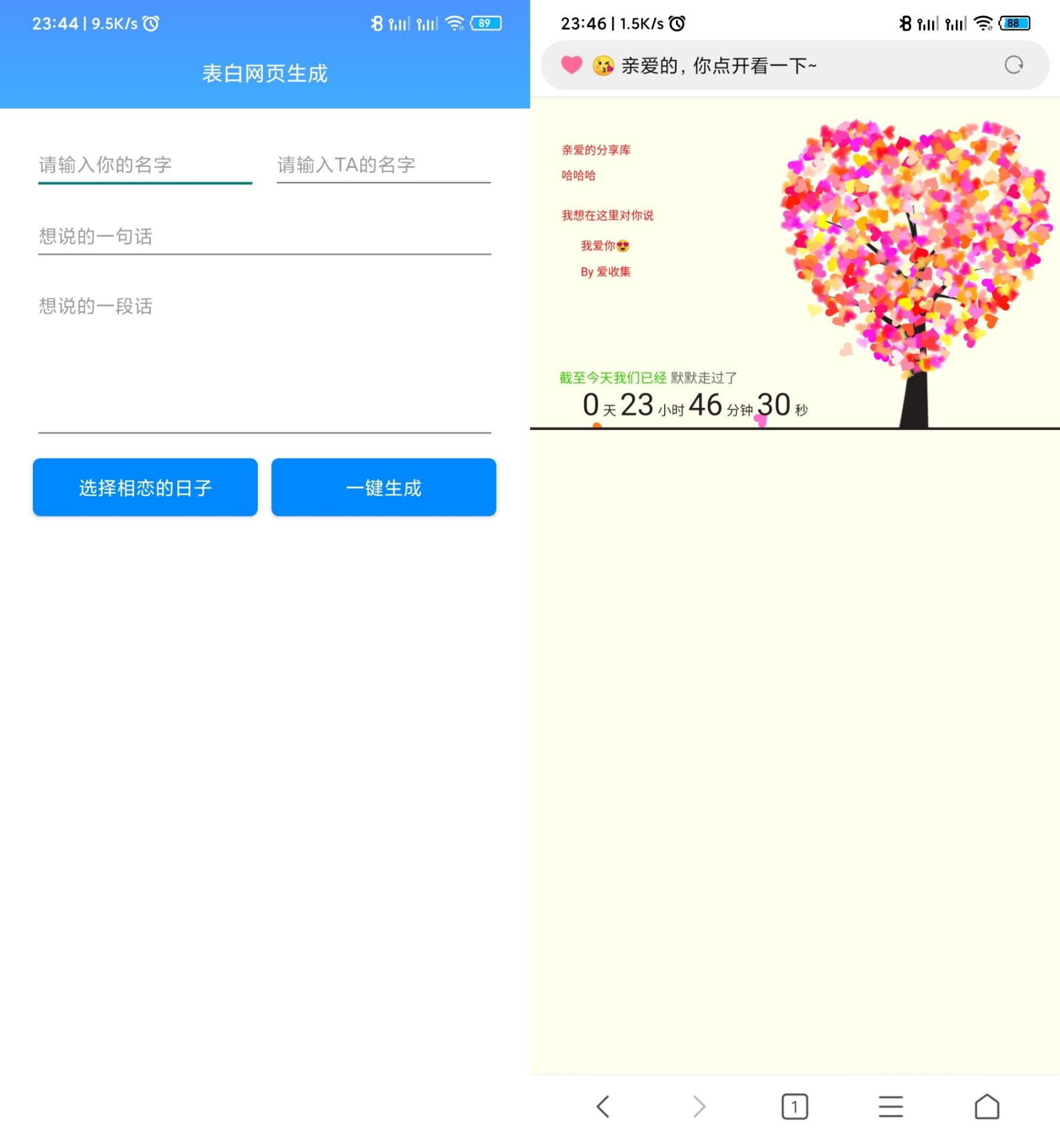Tap the 请输入你的名字 field
This screenshot has width=1060, height=1148.
(x=145, y=165)
